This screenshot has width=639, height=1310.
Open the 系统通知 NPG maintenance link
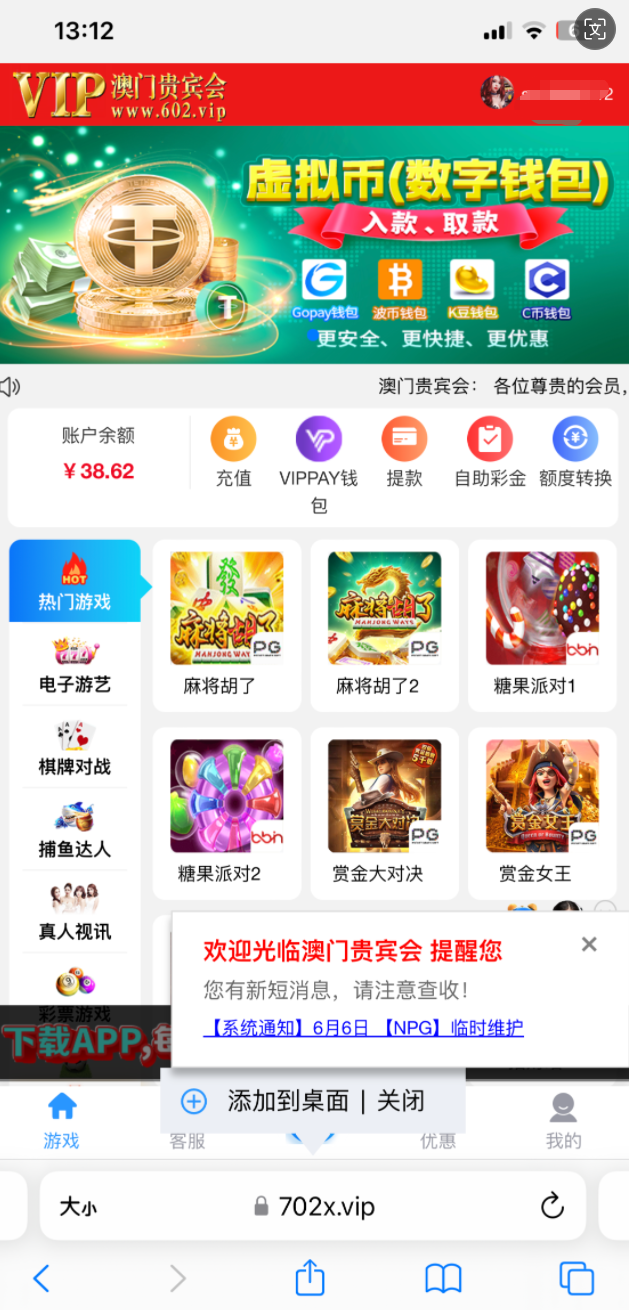[363, 1028]
